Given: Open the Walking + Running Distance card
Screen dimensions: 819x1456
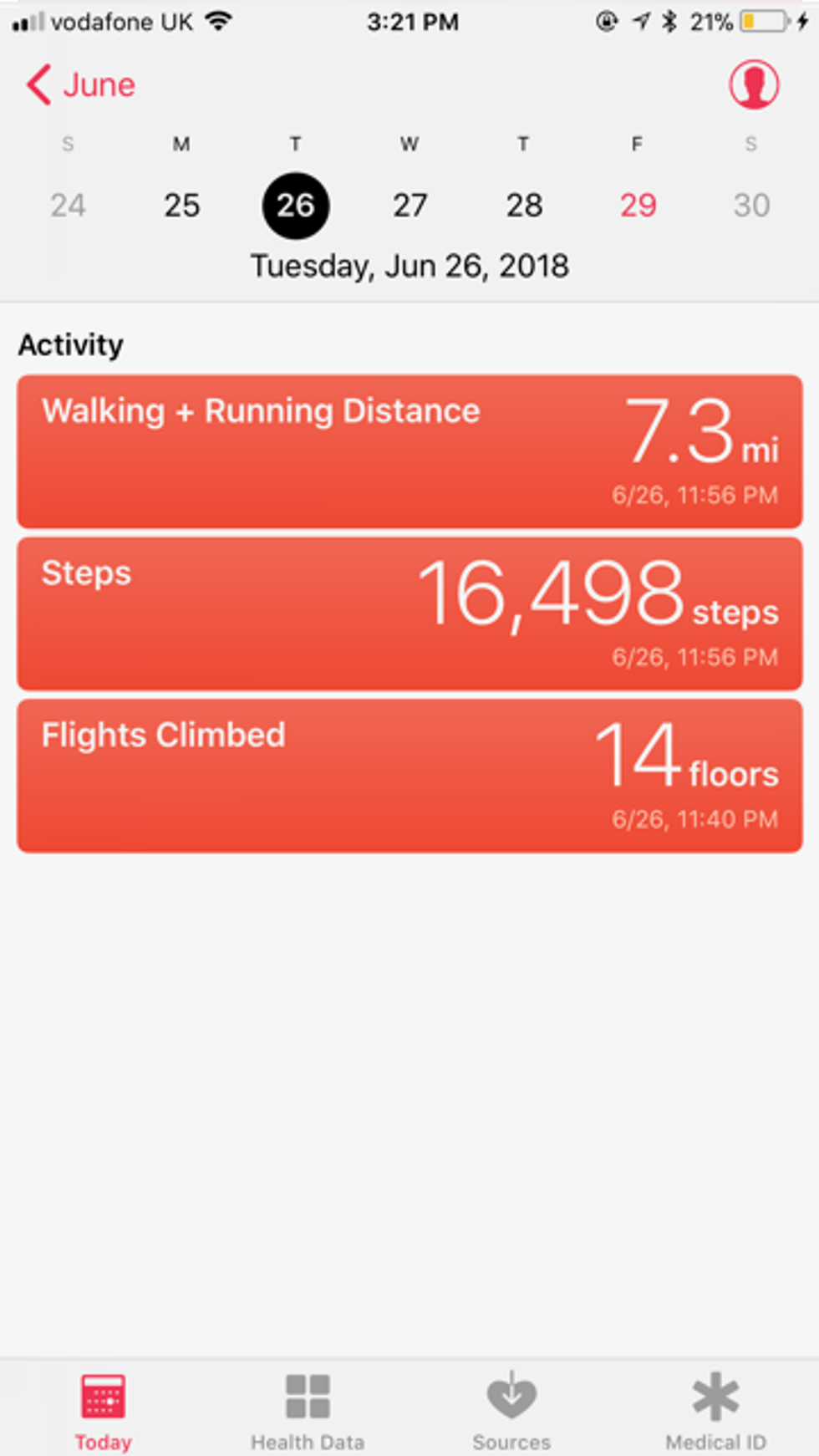Looking at the screenshot, I should (x=409, y=451).
